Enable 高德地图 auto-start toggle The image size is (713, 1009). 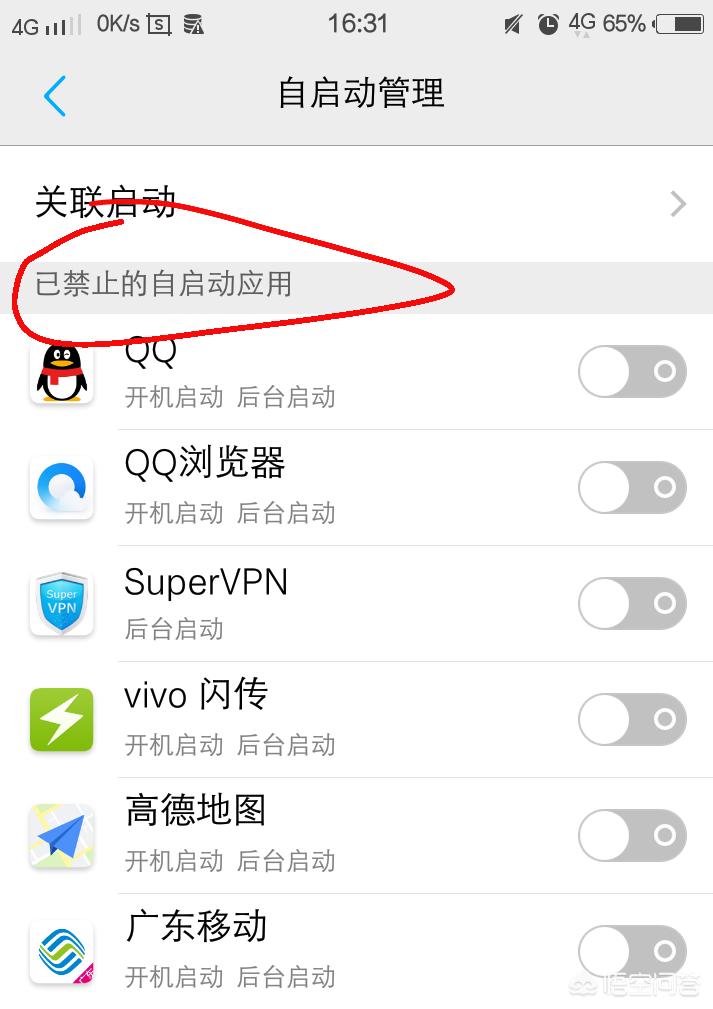632,836
